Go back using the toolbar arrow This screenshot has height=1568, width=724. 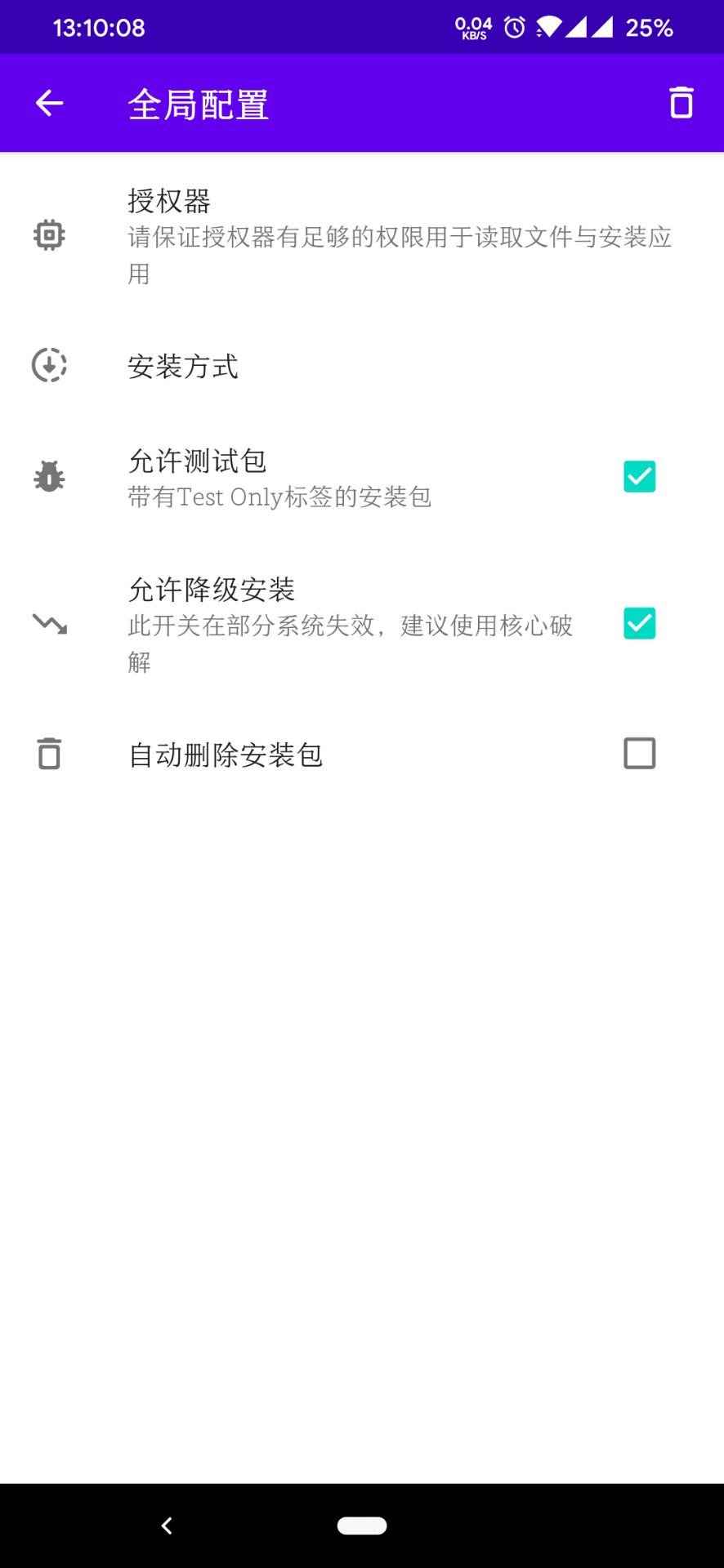tap(48, 103)
